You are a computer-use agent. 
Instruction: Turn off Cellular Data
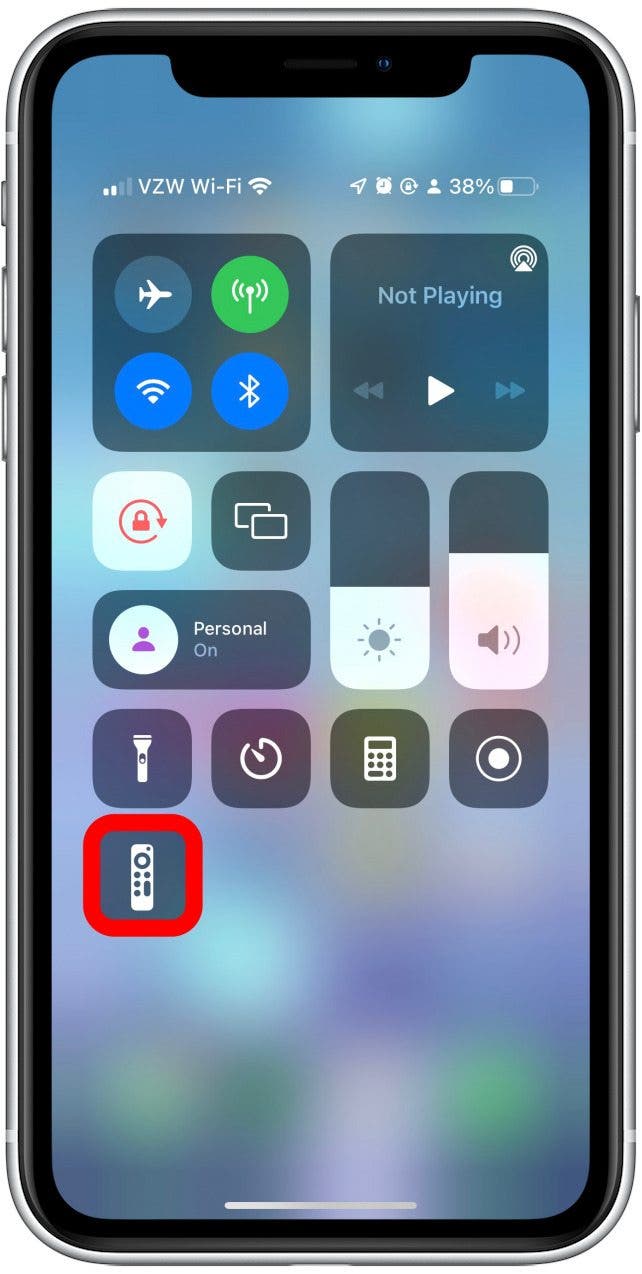coord(250,294)
